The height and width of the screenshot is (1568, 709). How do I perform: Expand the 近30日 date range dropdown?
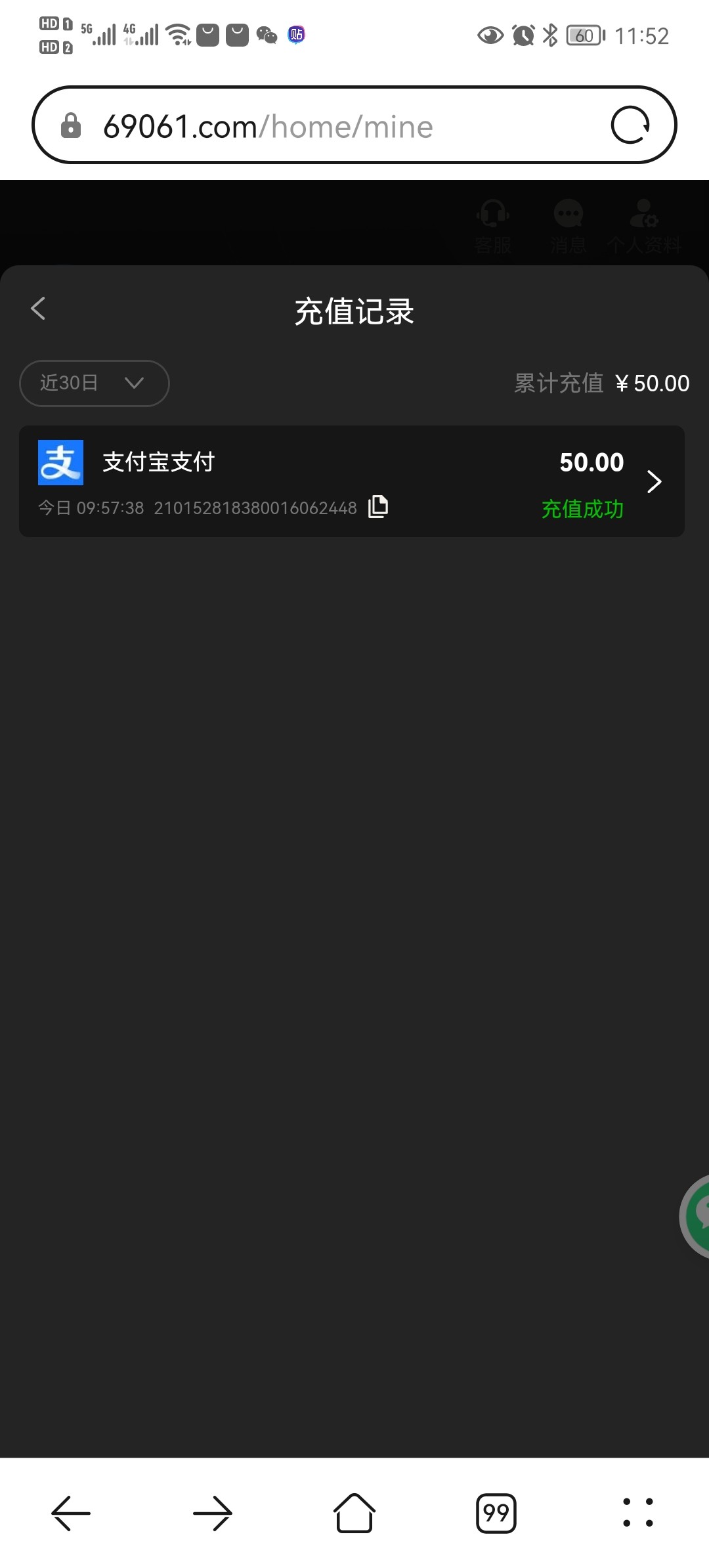click(x=95, y=383)
